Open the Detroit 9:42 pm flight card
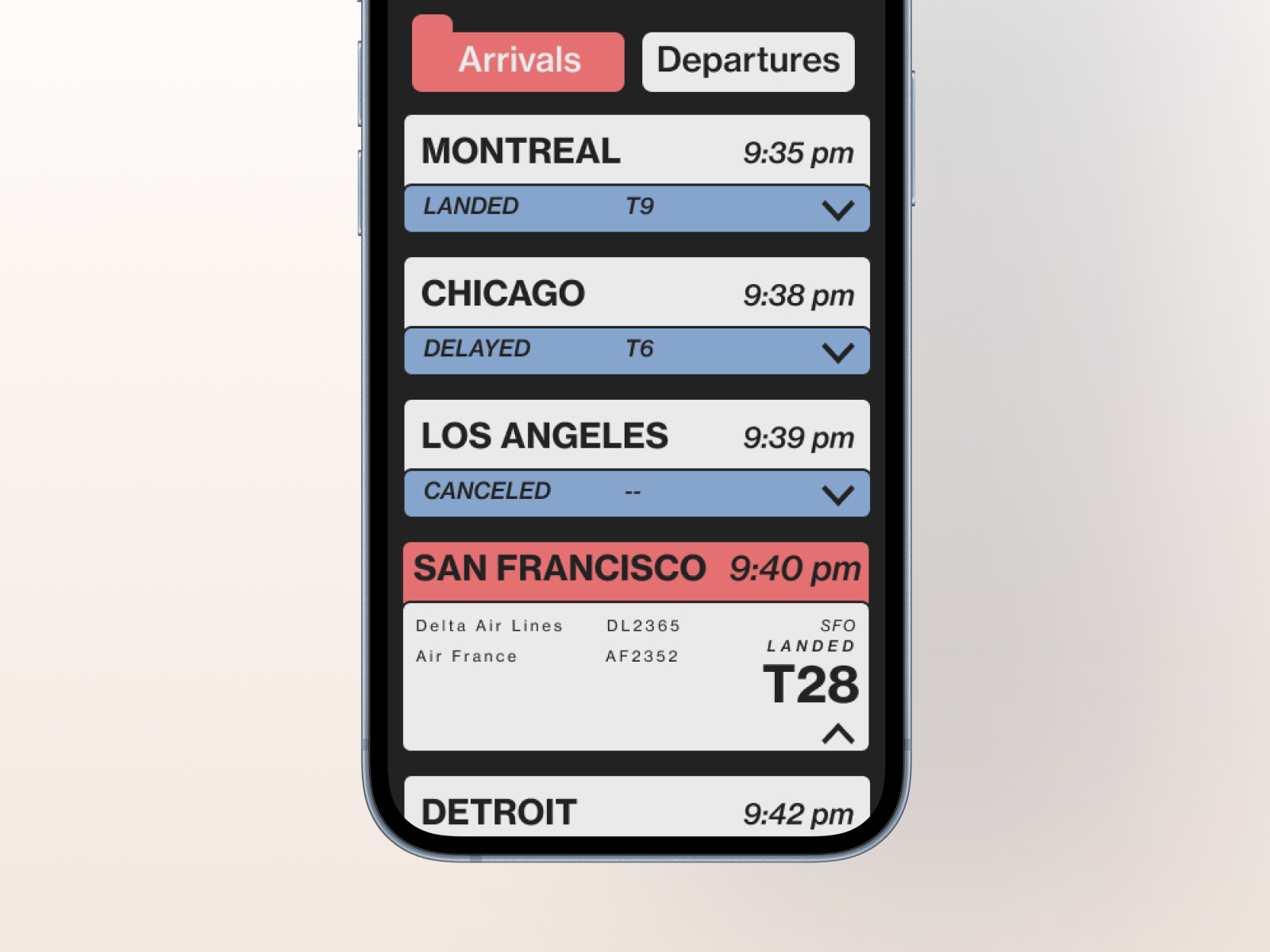This screenshot has width=1270, height=952. tap(637, 811)
